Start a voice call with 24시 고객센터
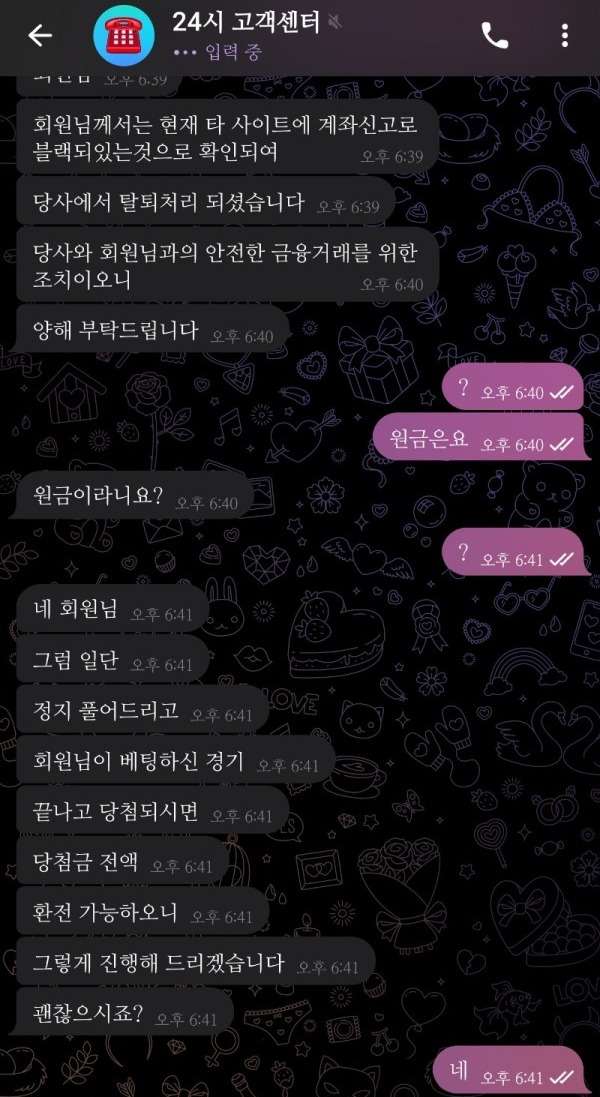 click(495, 36)
